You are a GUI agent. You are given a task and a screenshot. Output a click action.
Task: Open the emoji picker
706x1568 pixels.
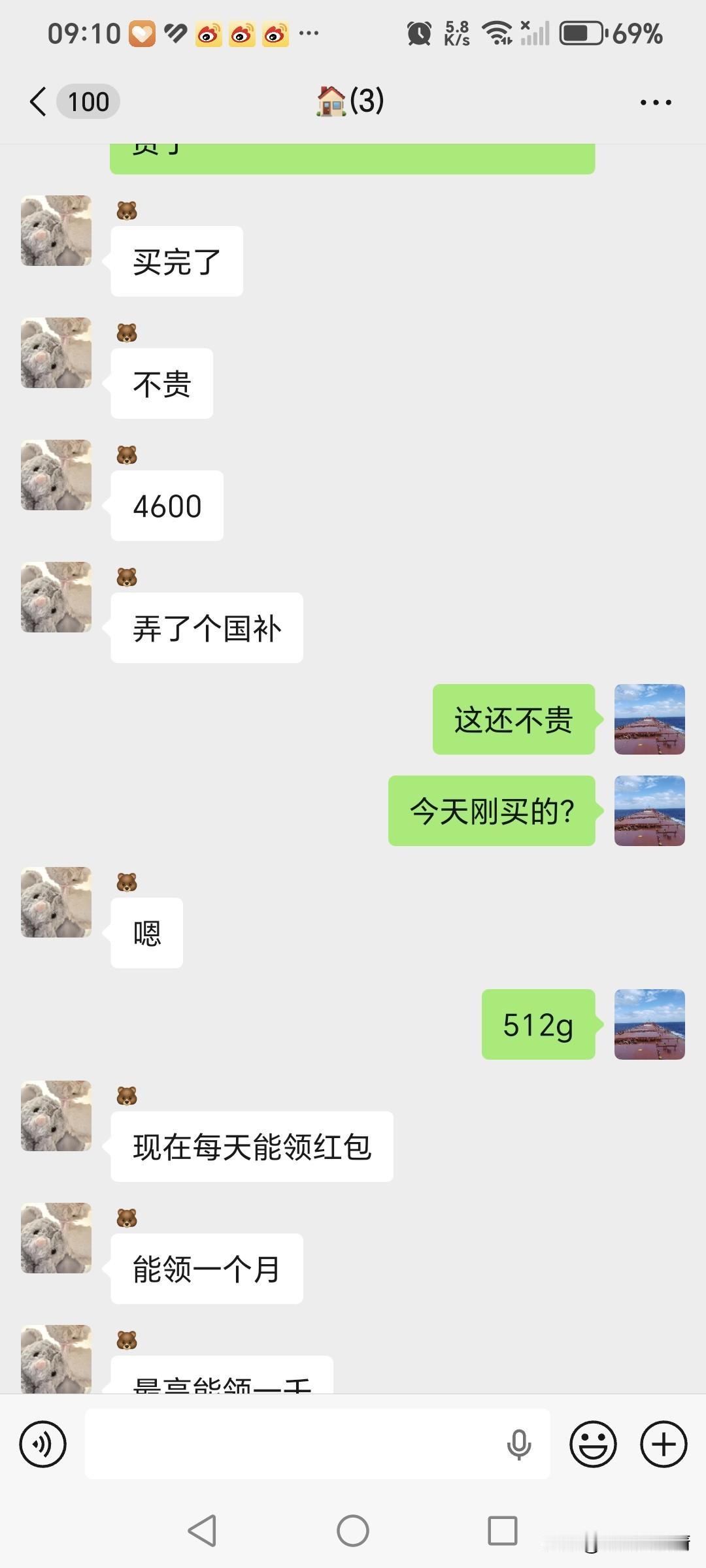pos(592,1445)
